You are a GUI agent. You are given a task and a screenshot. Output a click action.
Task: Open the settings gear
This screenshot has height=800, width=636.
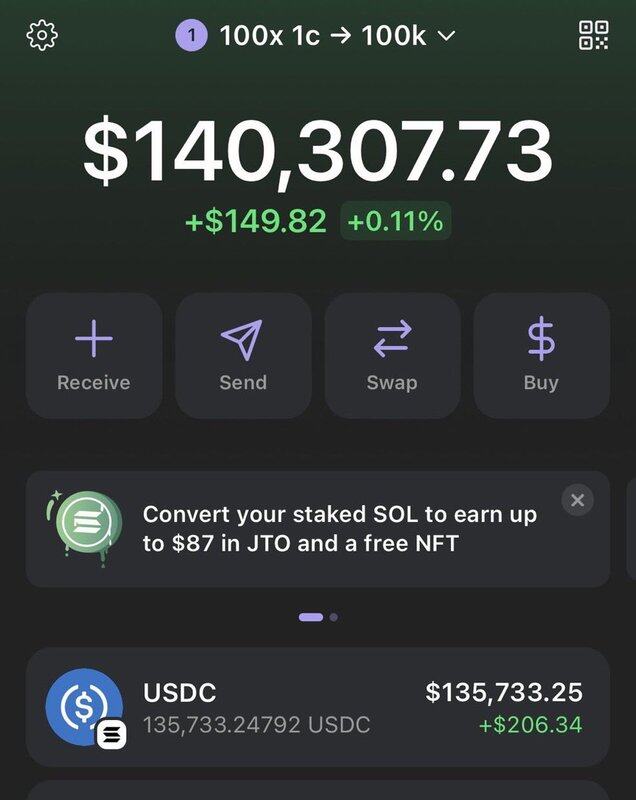click(x=42, y=36)
